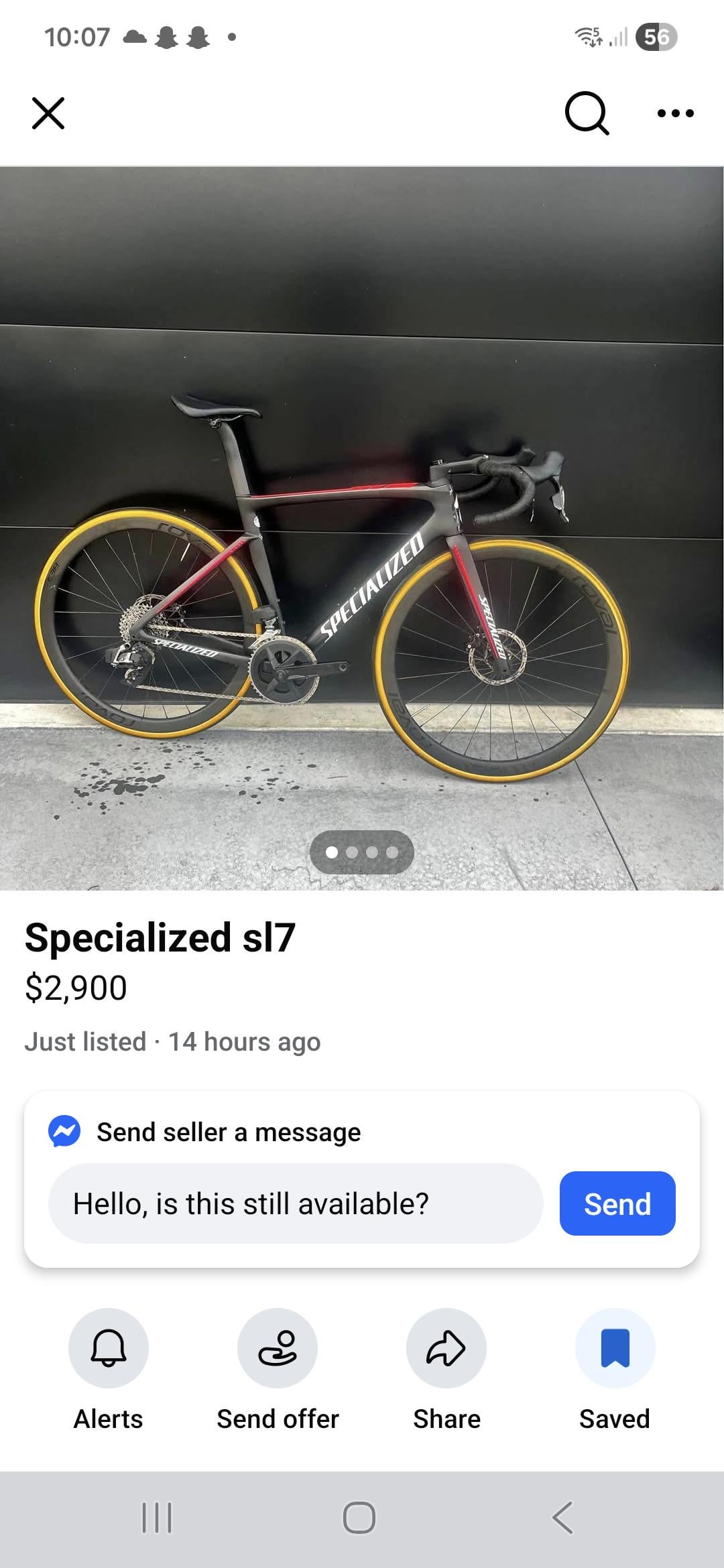
Task: Remove listing from Saved items
Action: [615, 1348]
